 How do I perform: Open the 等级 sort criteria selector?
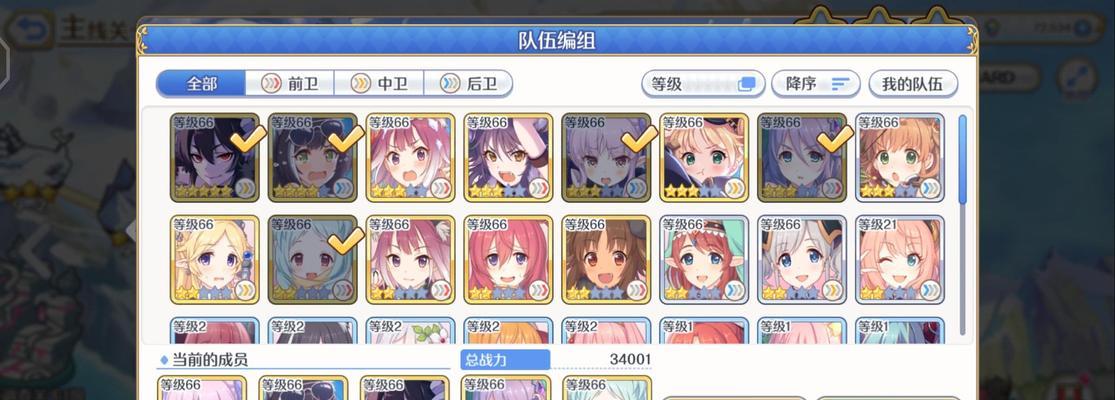coord(703,84)
